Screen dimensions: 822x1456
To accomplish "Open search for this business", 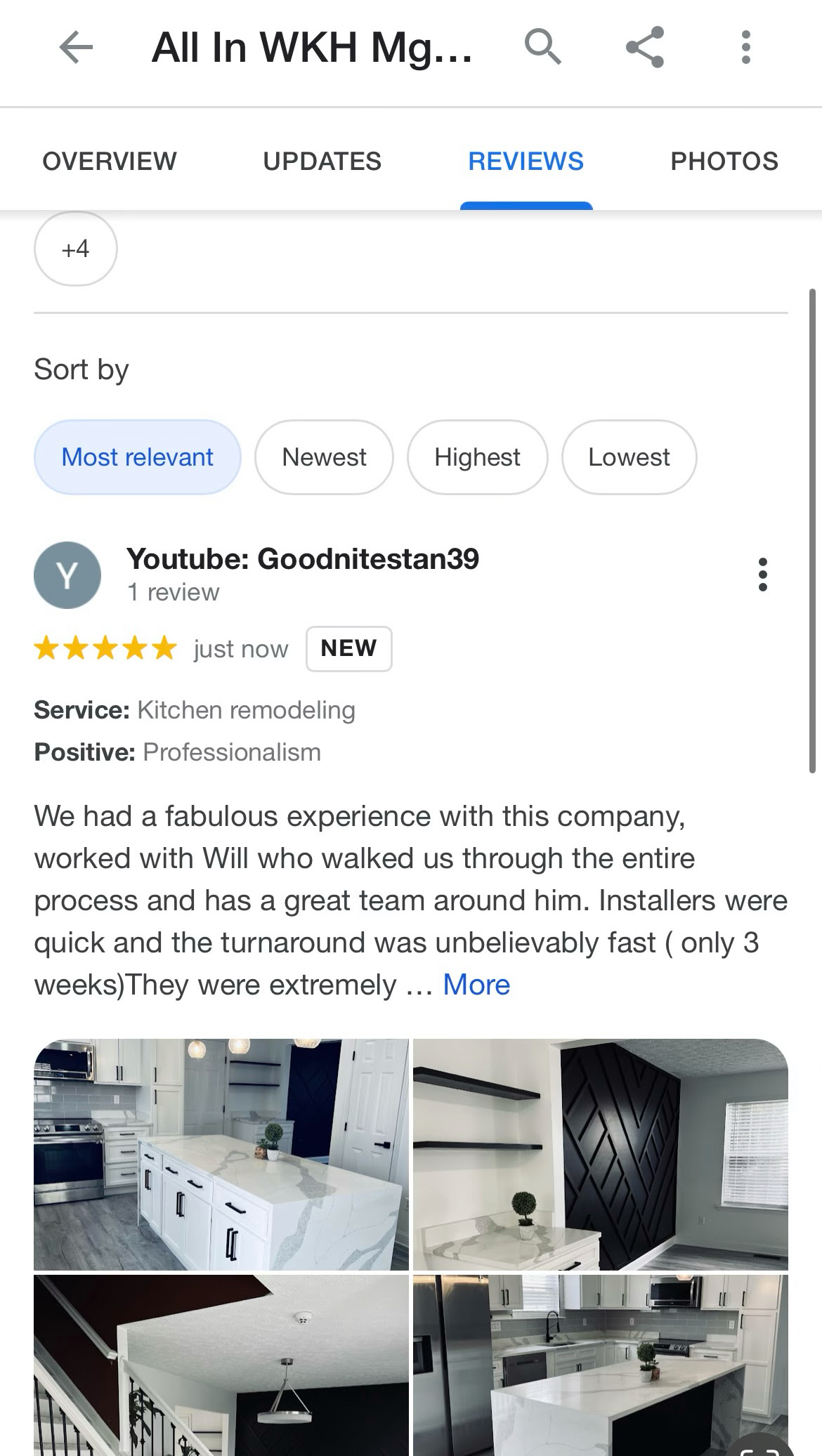I will click(543, 48).
